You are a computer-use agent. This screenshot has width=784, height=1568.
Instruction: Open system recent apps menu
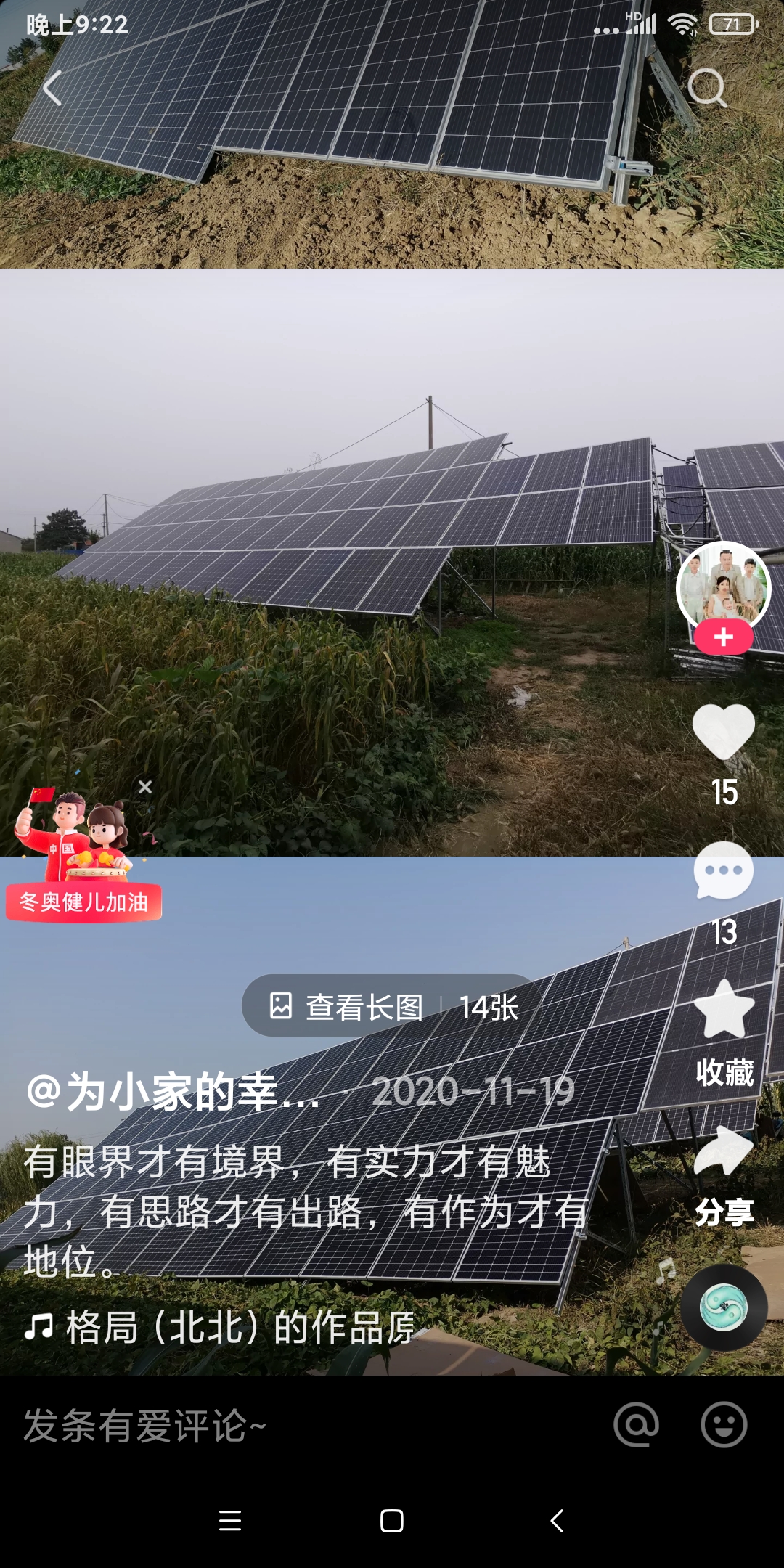230,1521
